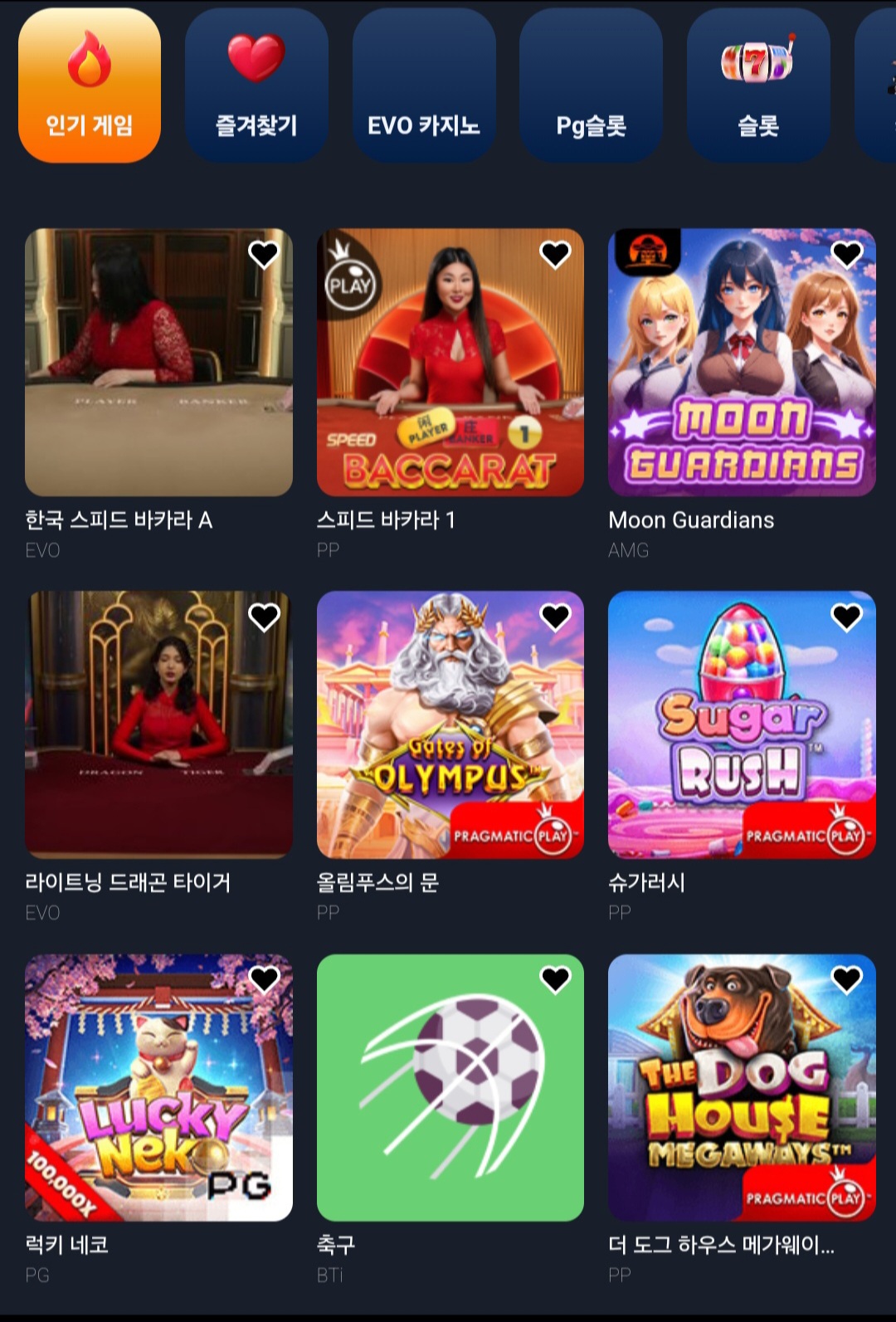Select the 인기 게임 category tab
The image size is (896, 1322).
90,85
